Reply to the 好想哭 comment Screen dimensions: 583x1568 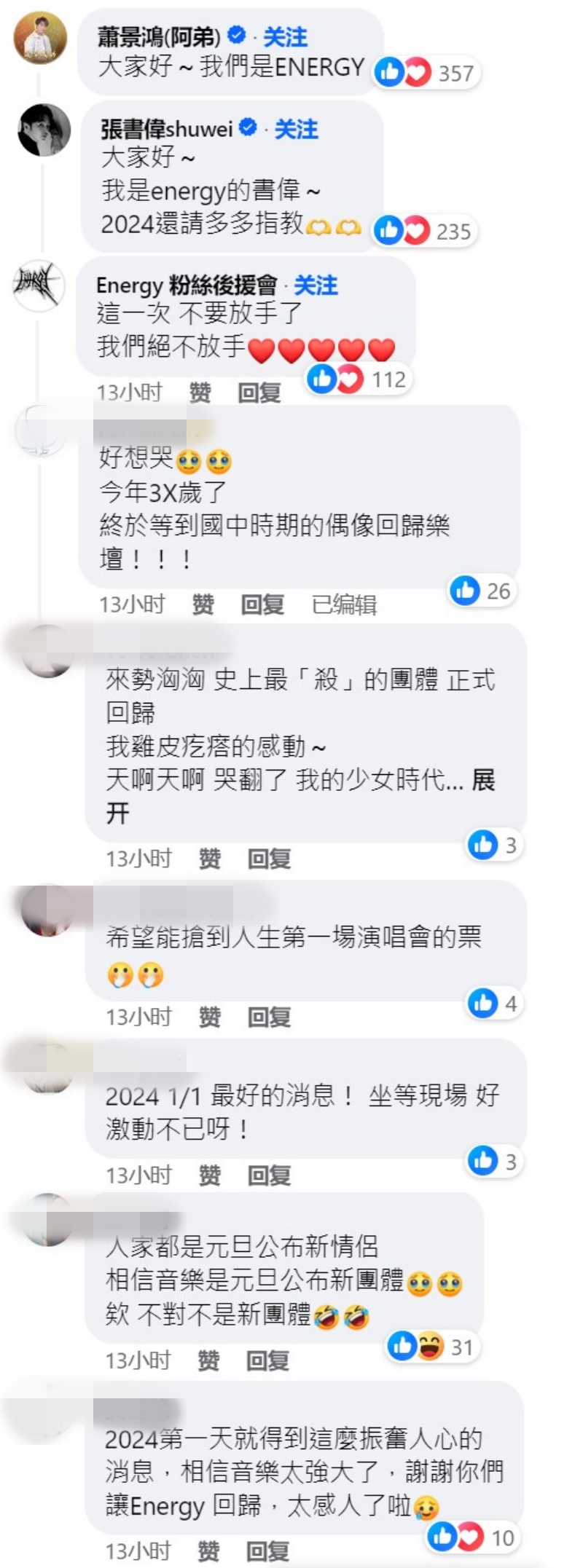coord(262,604)
